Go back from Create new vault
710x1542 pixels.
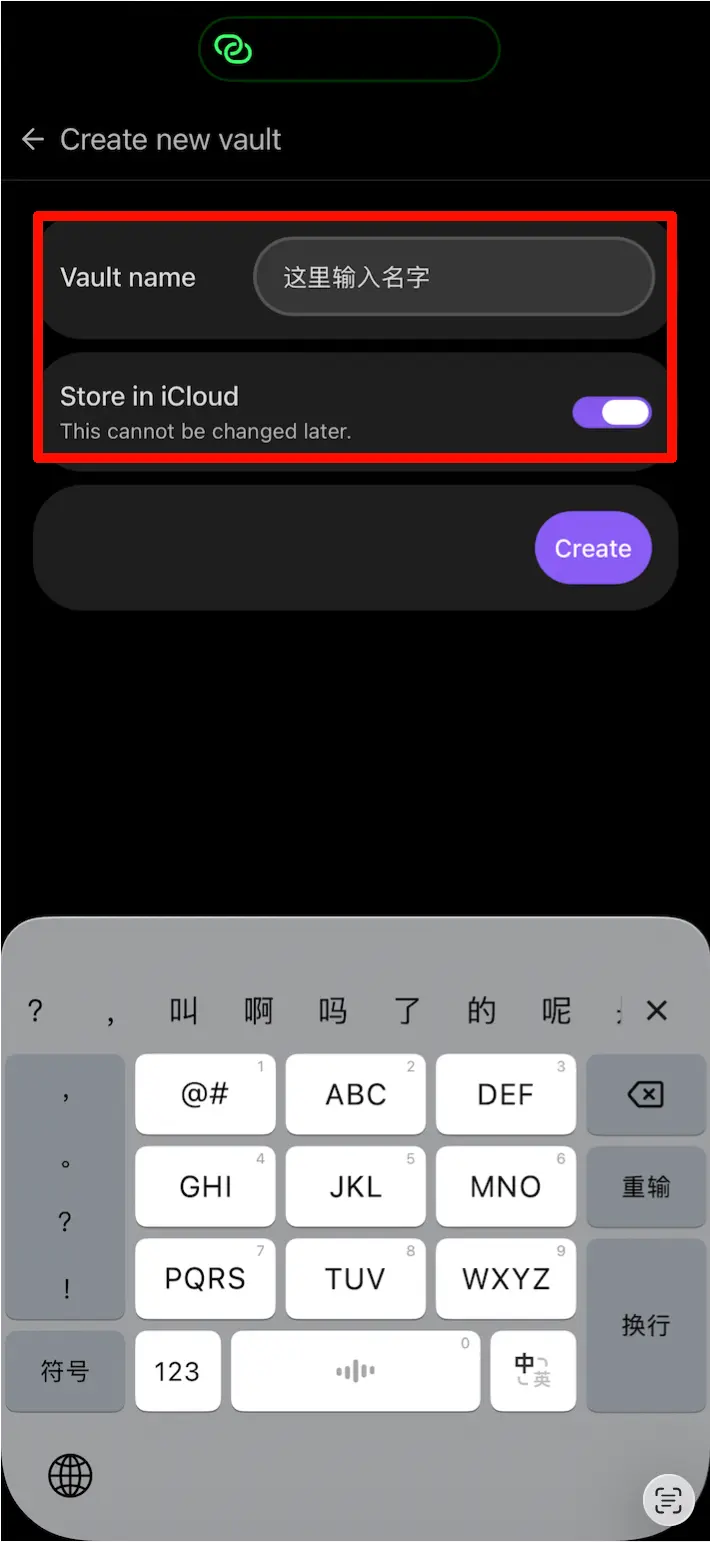point(33,139)
